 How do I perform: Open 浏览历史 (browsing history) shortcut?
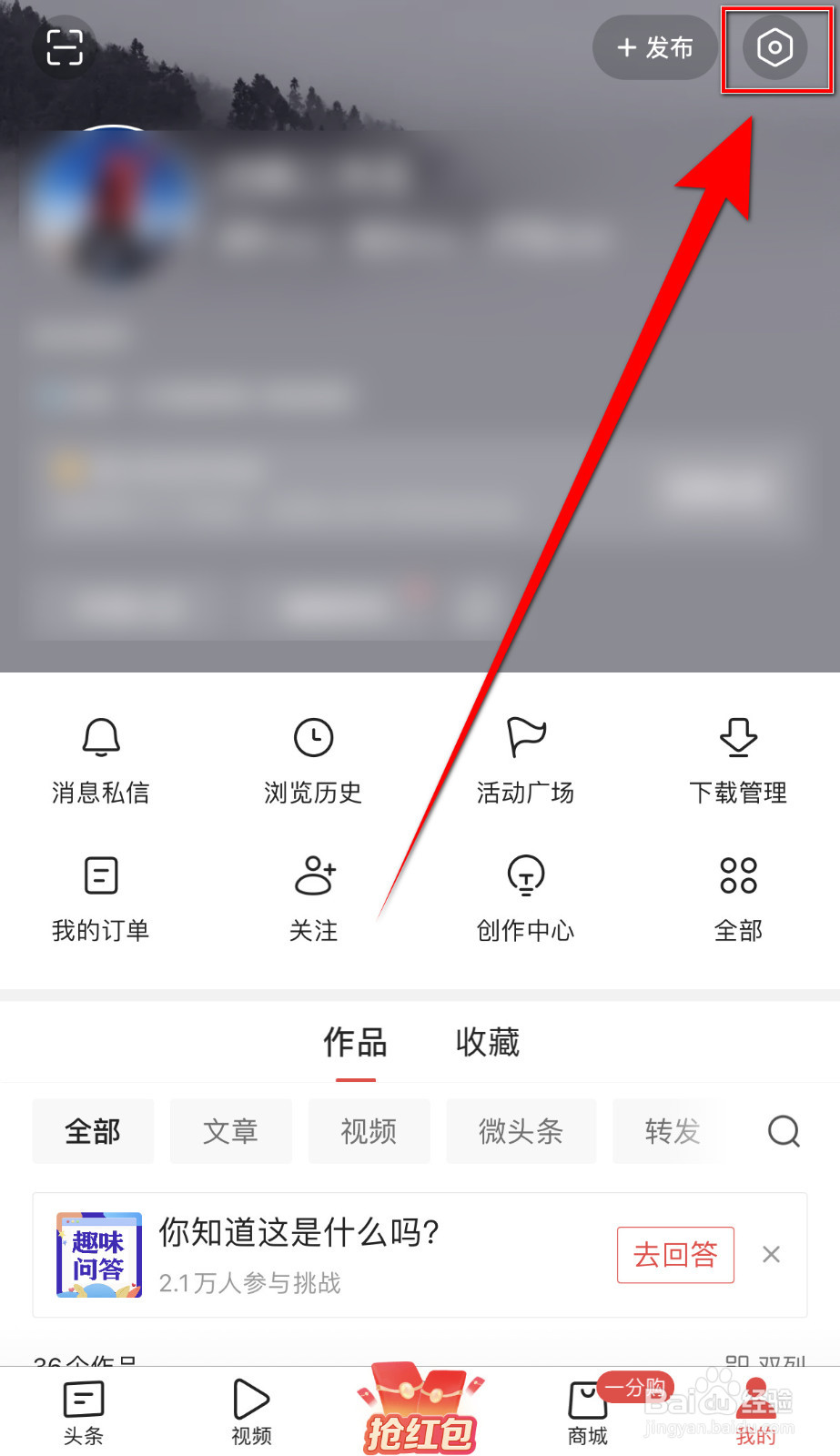pos(312,760)
